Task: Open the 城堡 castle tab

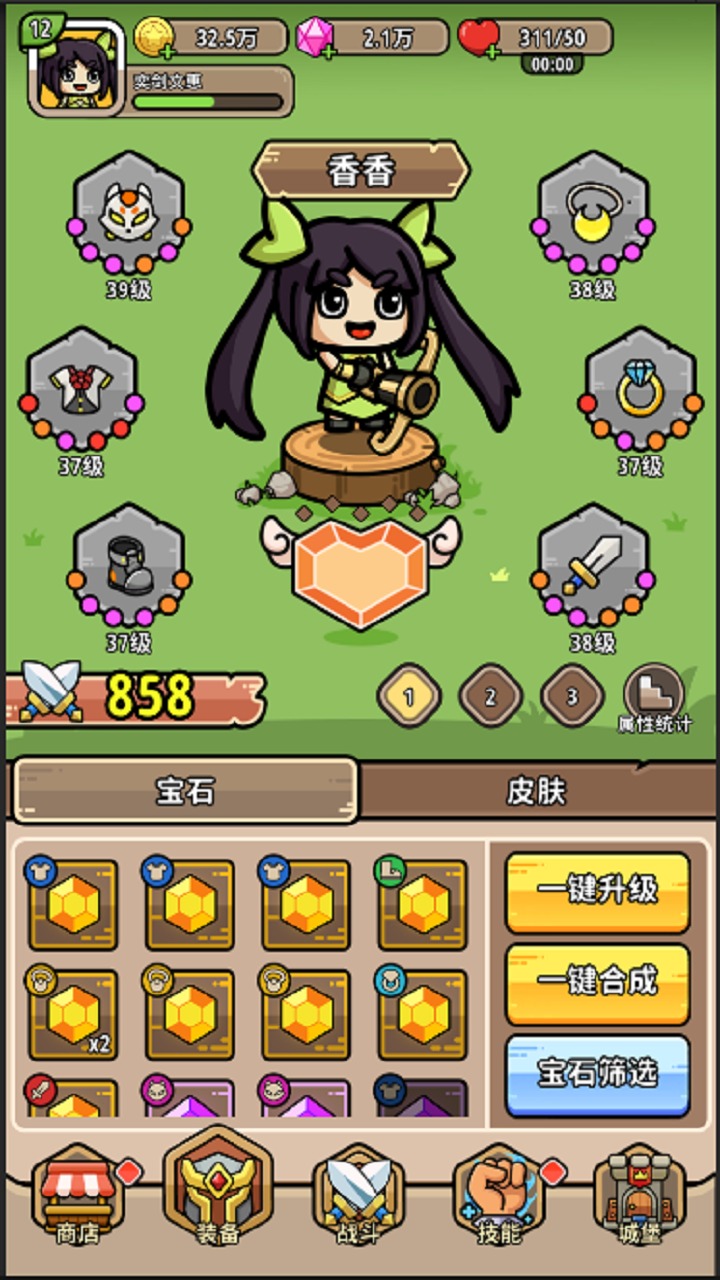Action: click(640, 1200)
